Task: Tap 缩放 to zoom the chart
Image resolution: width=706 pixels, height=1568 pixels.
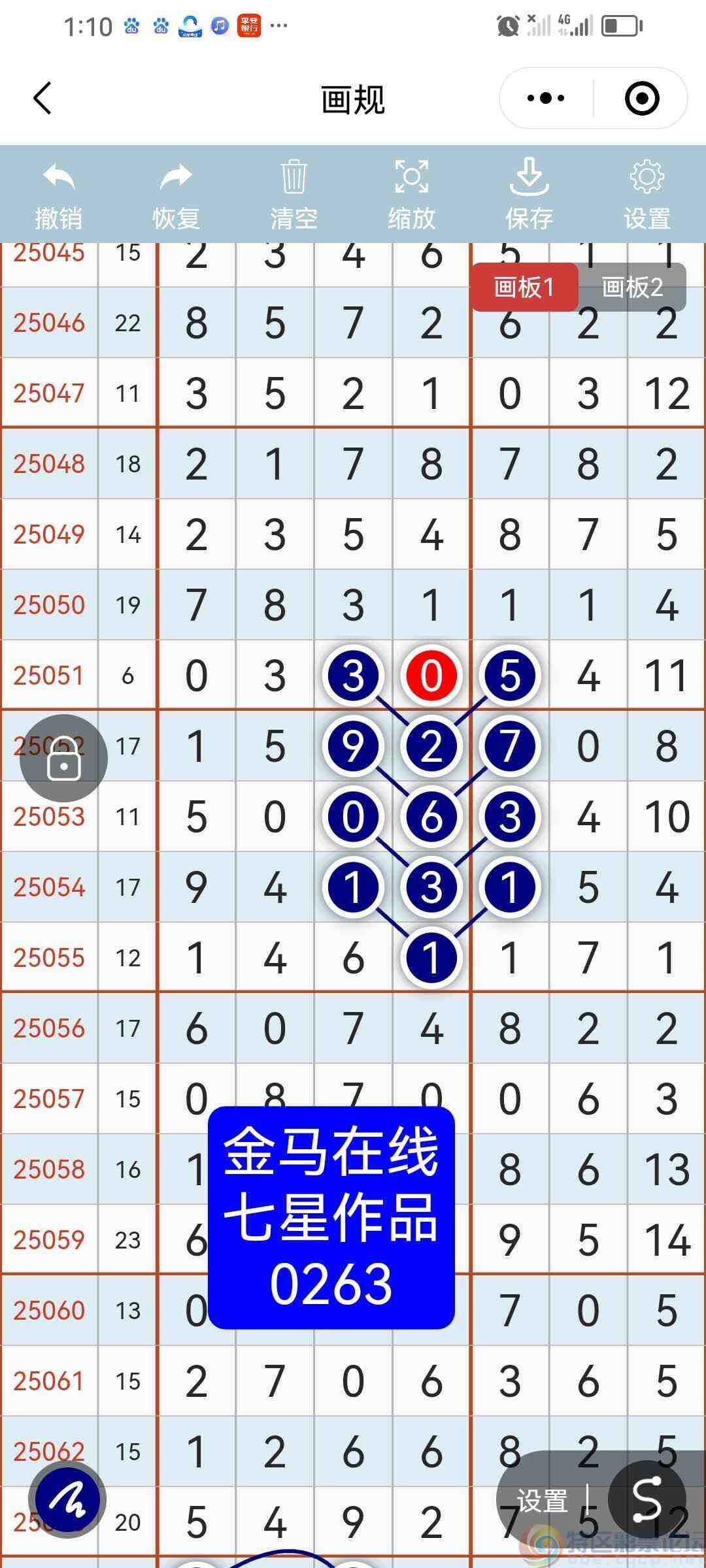Action: click(411, 195)
